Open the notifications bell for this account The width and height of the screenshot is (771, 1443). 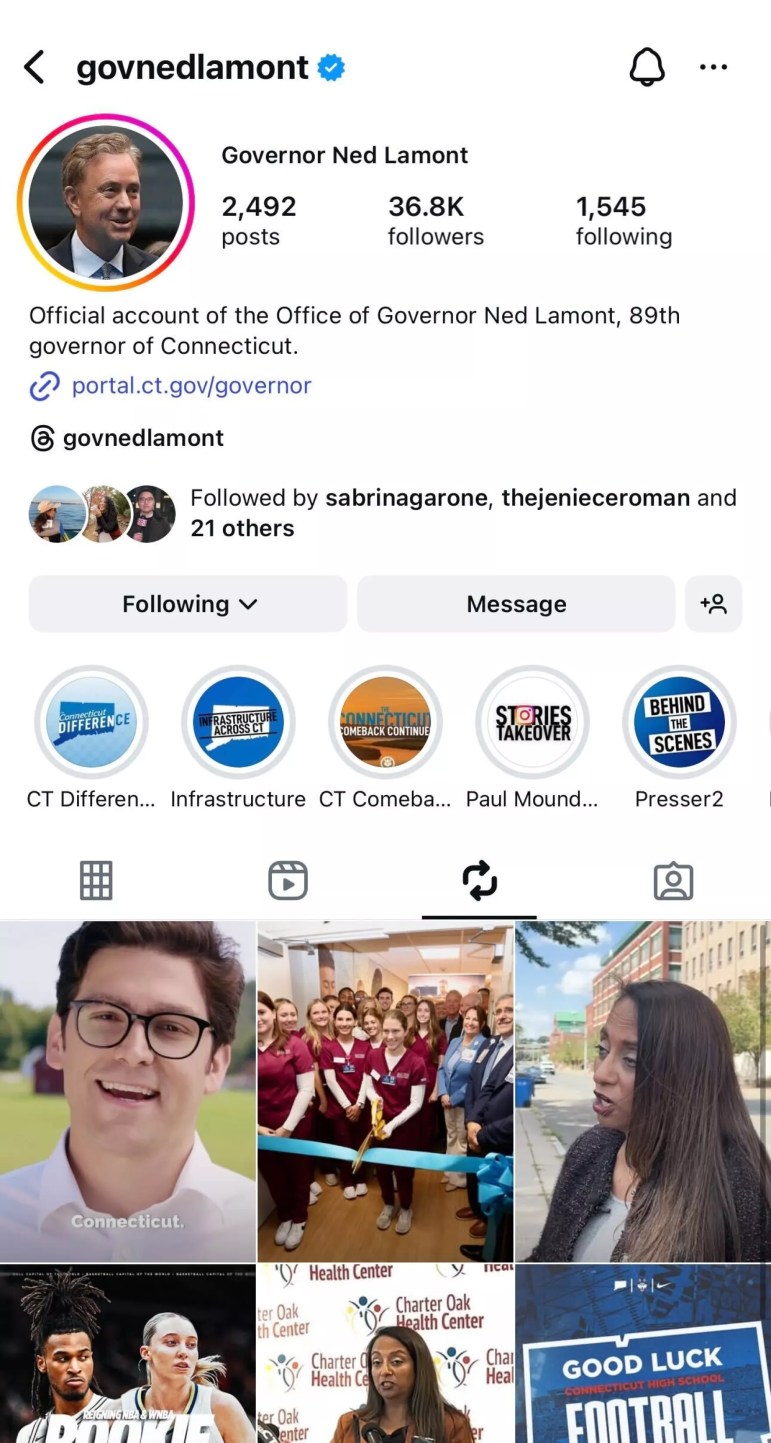(647, 68)
